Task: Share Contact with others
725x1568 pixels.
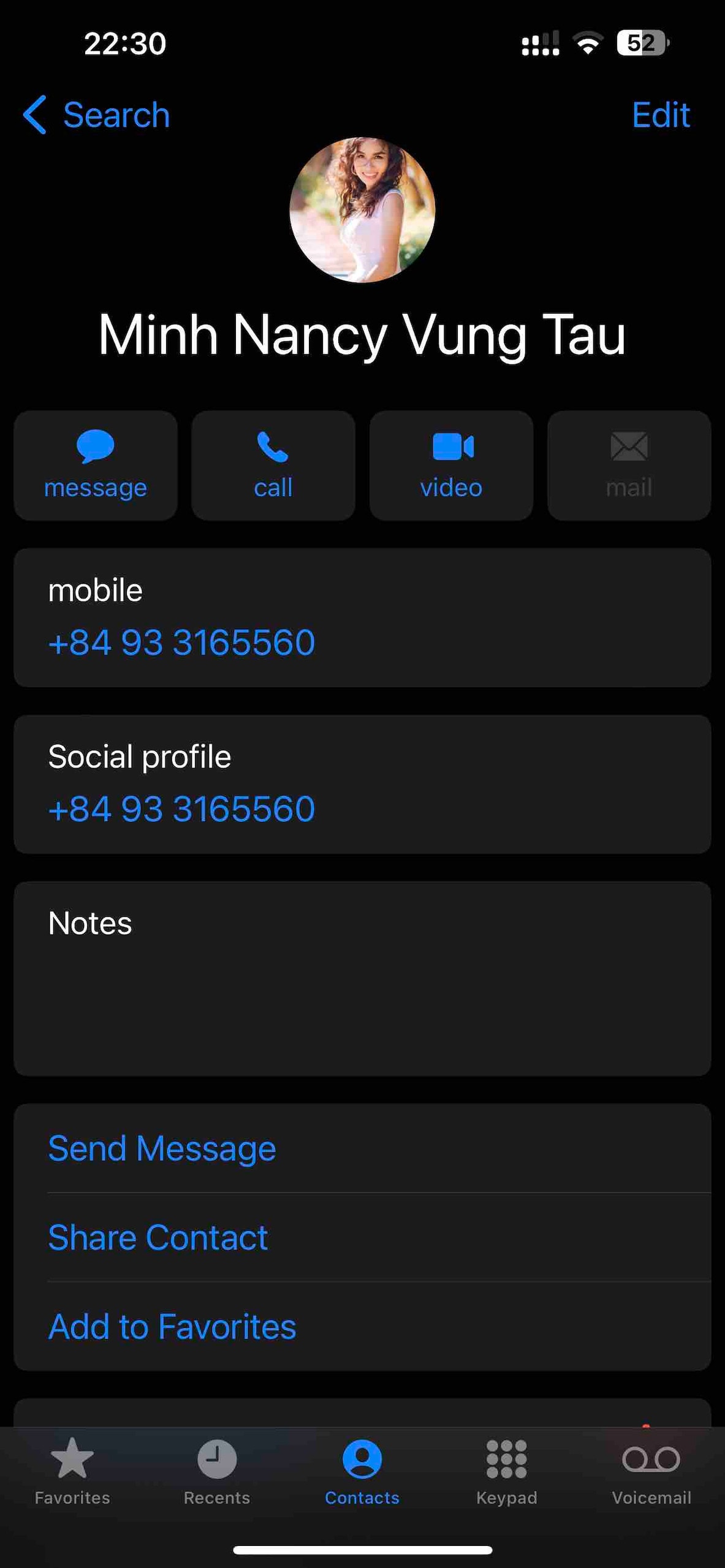Action: coord(158,1237)
